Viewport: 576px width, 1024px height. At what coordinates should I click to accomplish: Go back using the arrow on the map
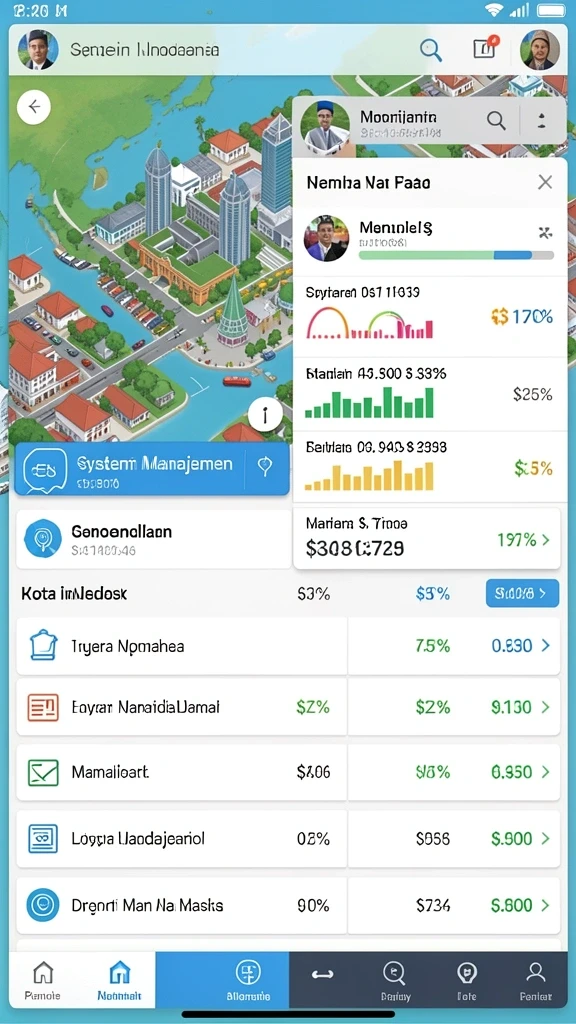[x=34, y=107]
